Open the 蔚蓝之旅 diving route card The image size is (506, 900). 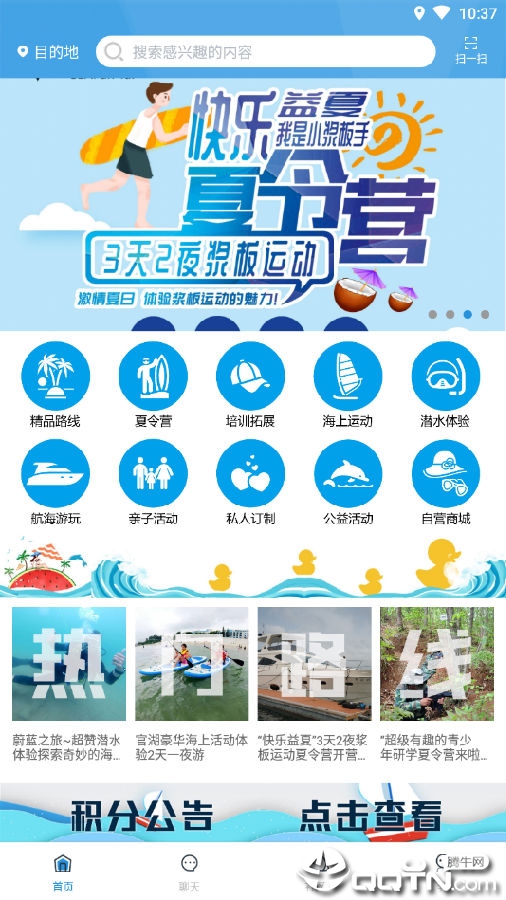[x=69, y=685]
